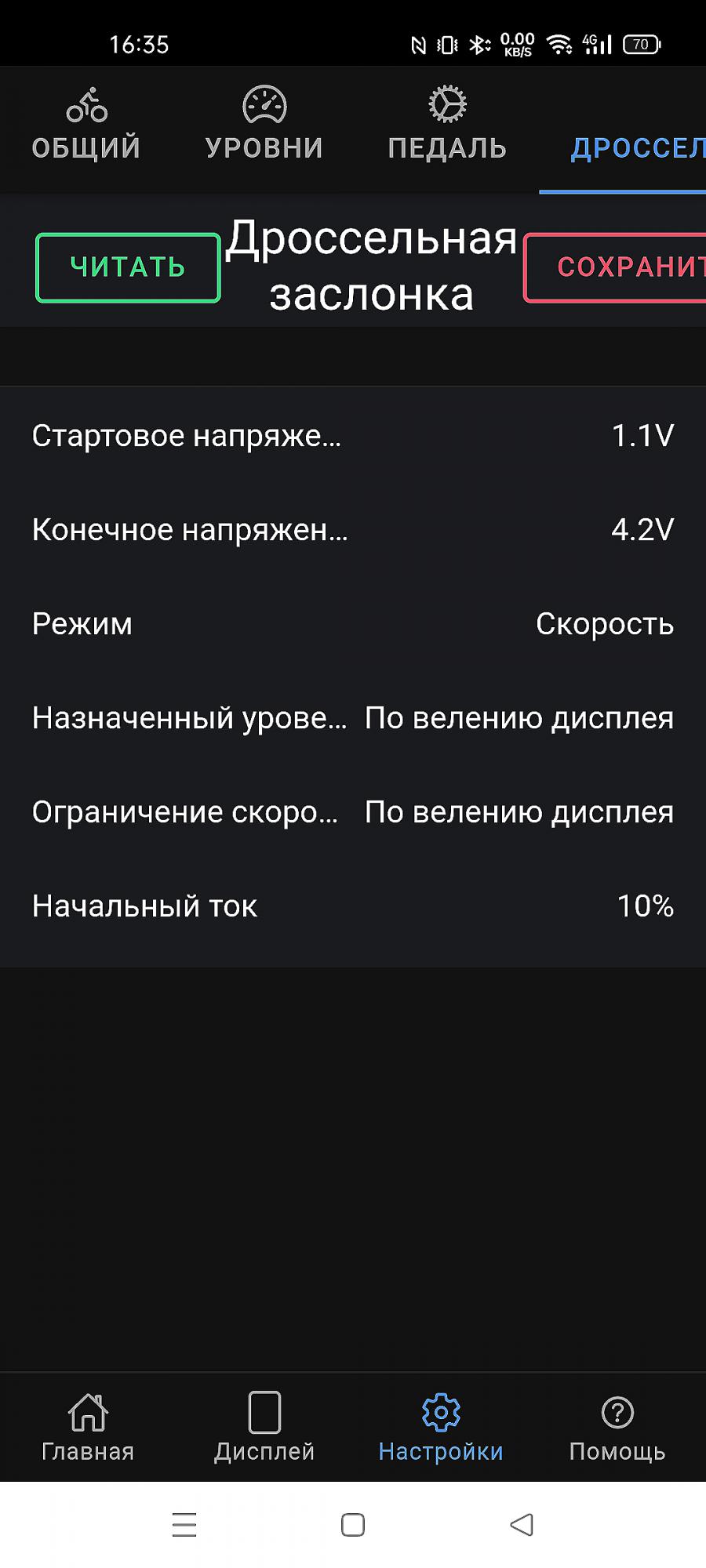The image size is (706, 1568).
Task: Tap the system back button
Action: tap(522, 1524)
